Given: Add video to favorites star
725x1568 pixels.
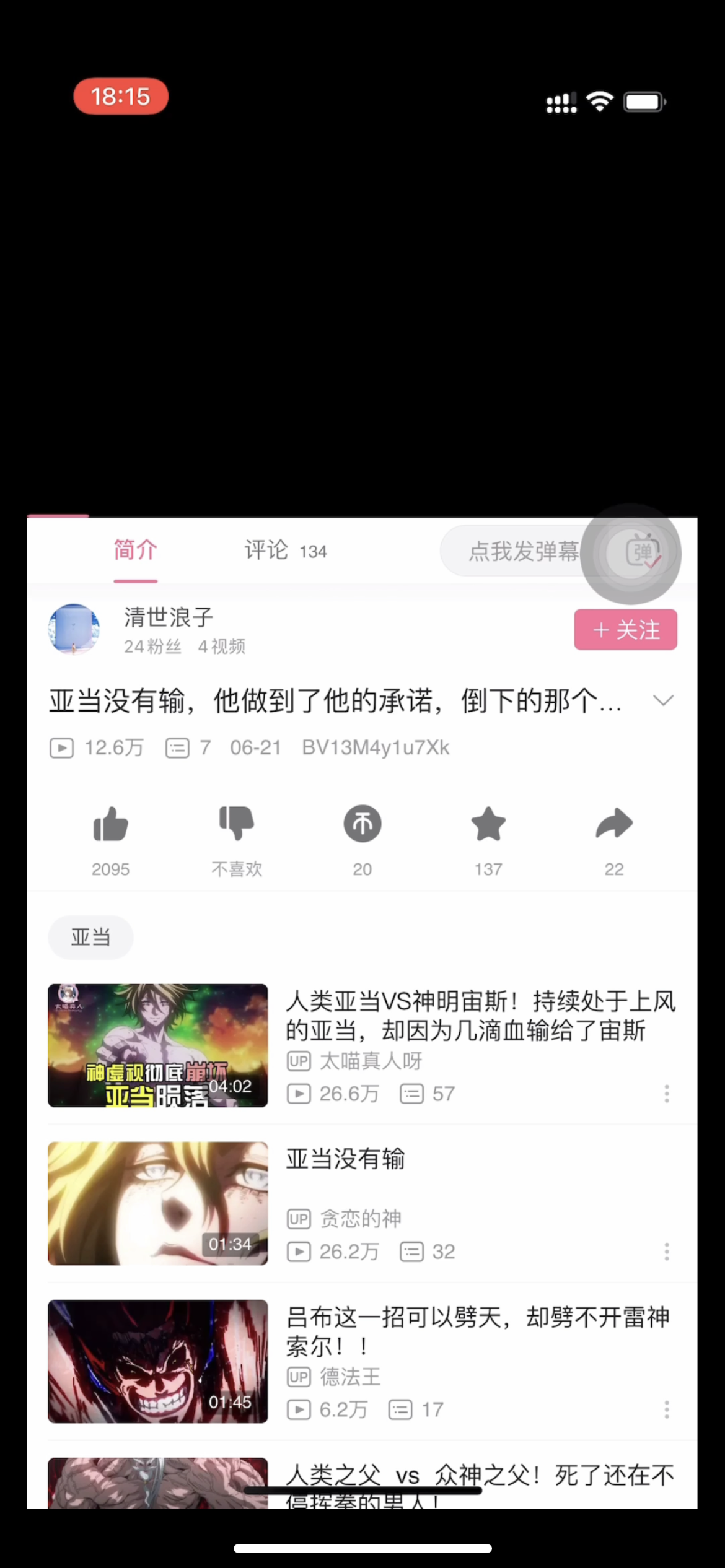Looking at the screenshot, I should pyautogui.click(x=488, y=825).
